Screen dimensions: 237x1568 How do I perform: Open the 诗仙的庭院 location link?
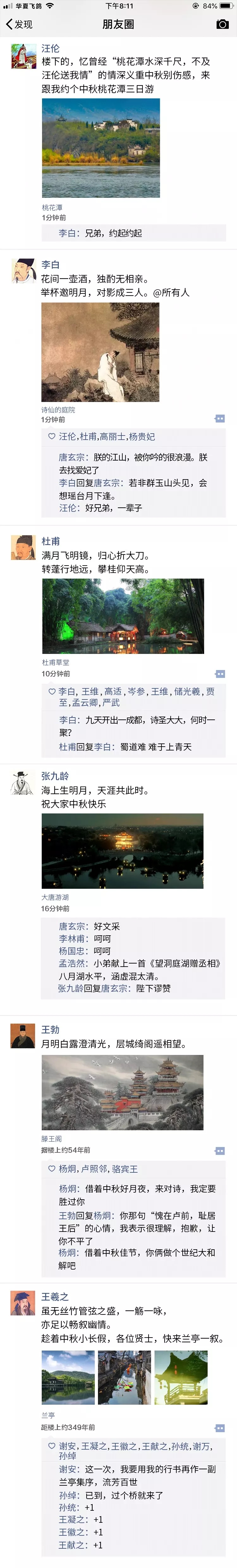pyautogui.click(x=58, y=410)
